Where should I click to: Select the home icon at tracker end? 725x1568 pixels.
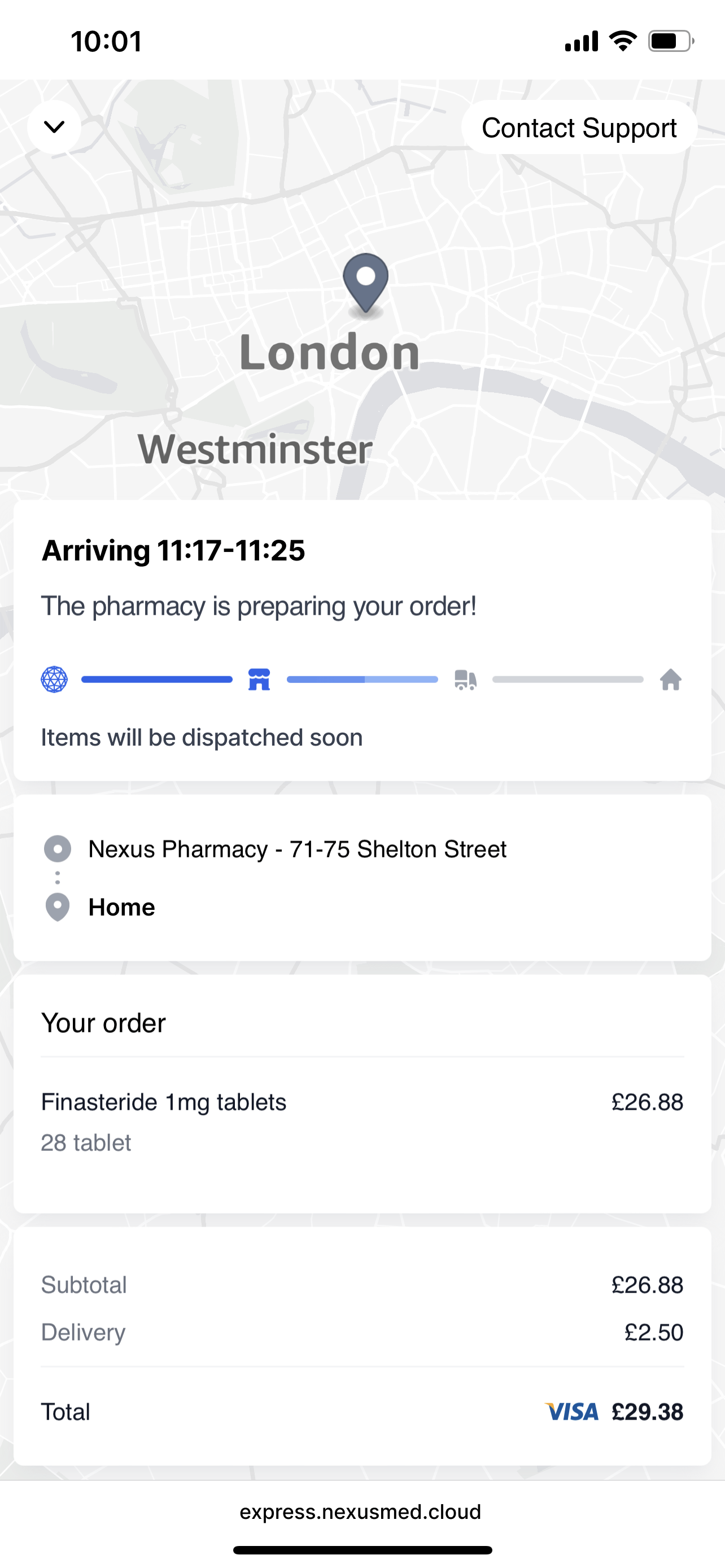670,680
